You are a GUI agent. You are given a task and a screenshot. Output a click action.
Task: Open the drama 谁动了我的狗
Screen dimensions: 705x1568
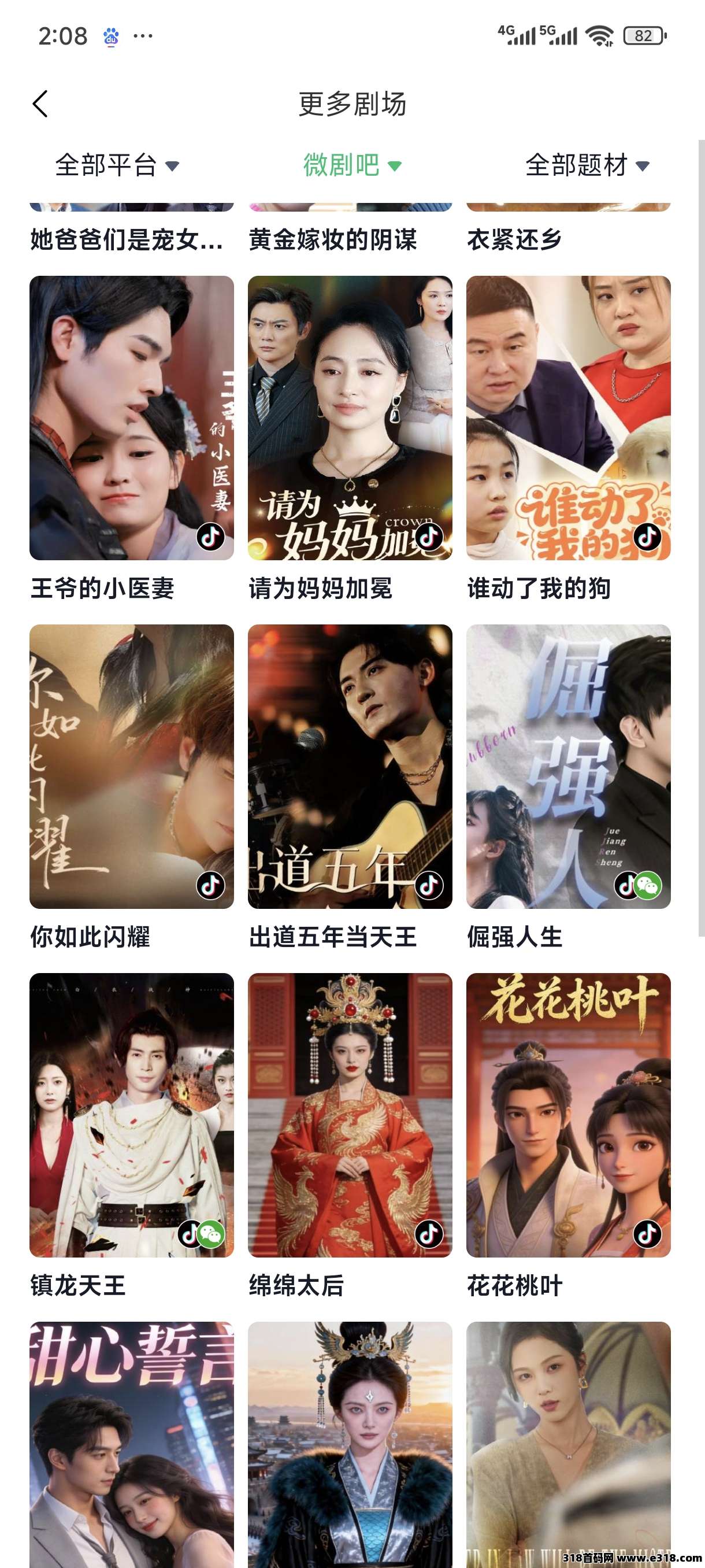pos(568,417)
